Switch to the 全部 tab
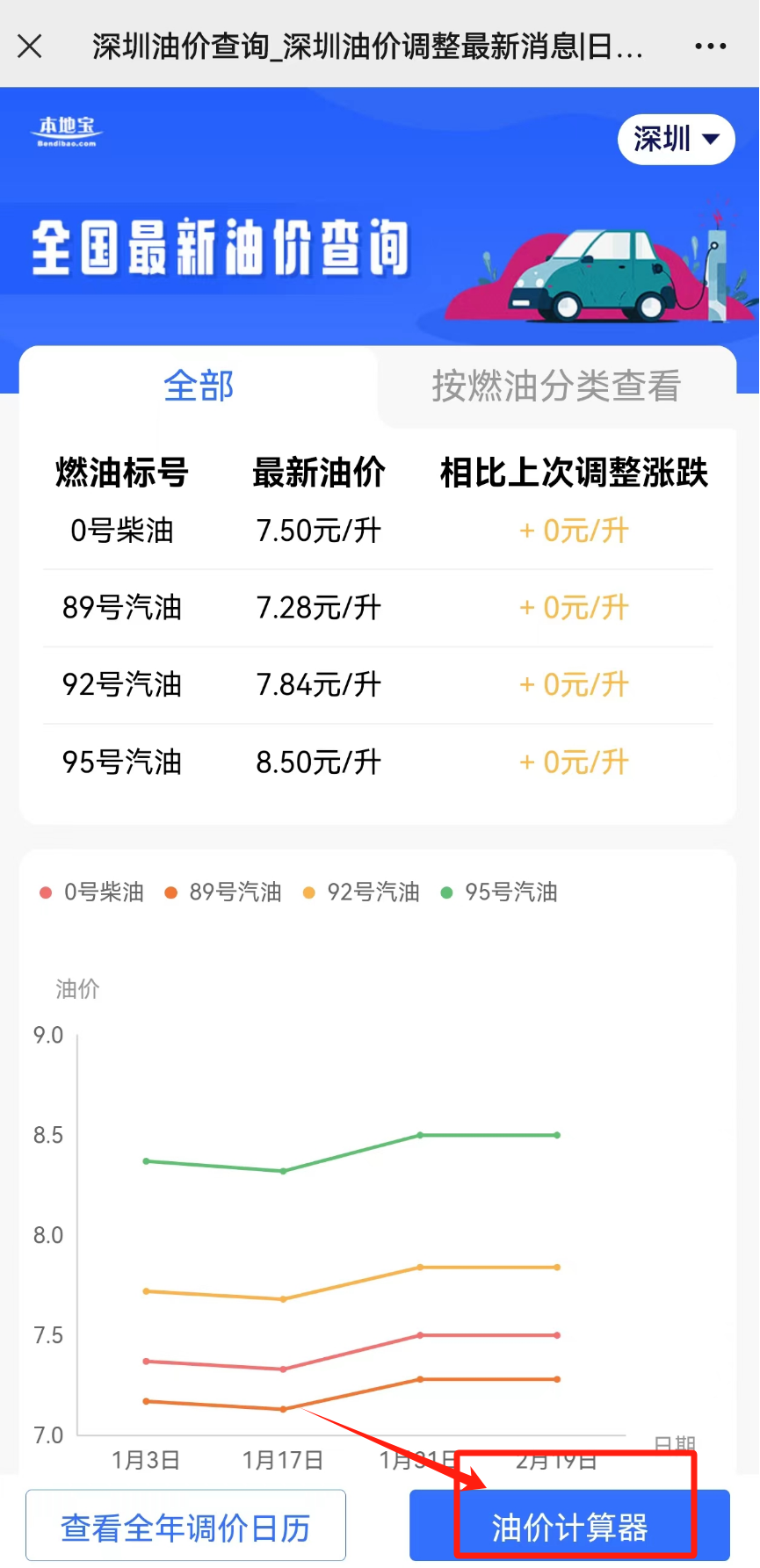The width and height of the screenshot is (760, 1568). tap(199, 386)
